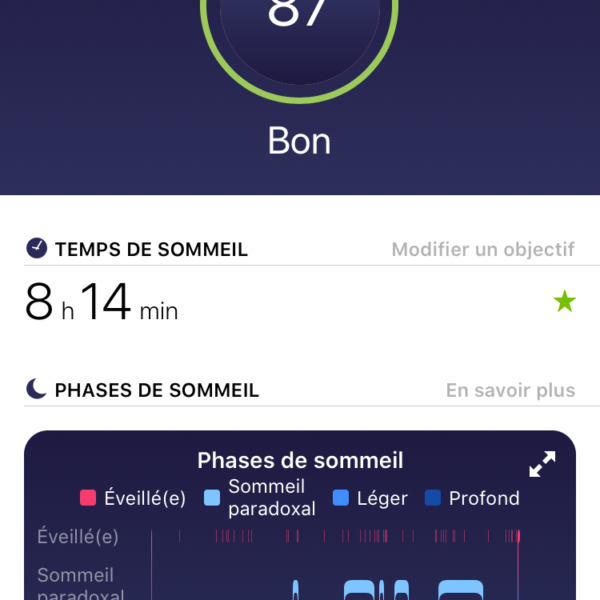Expand the sleep phases chart to fullscreen
This screenshot has height=600, width=600.
tap(542, 464)
